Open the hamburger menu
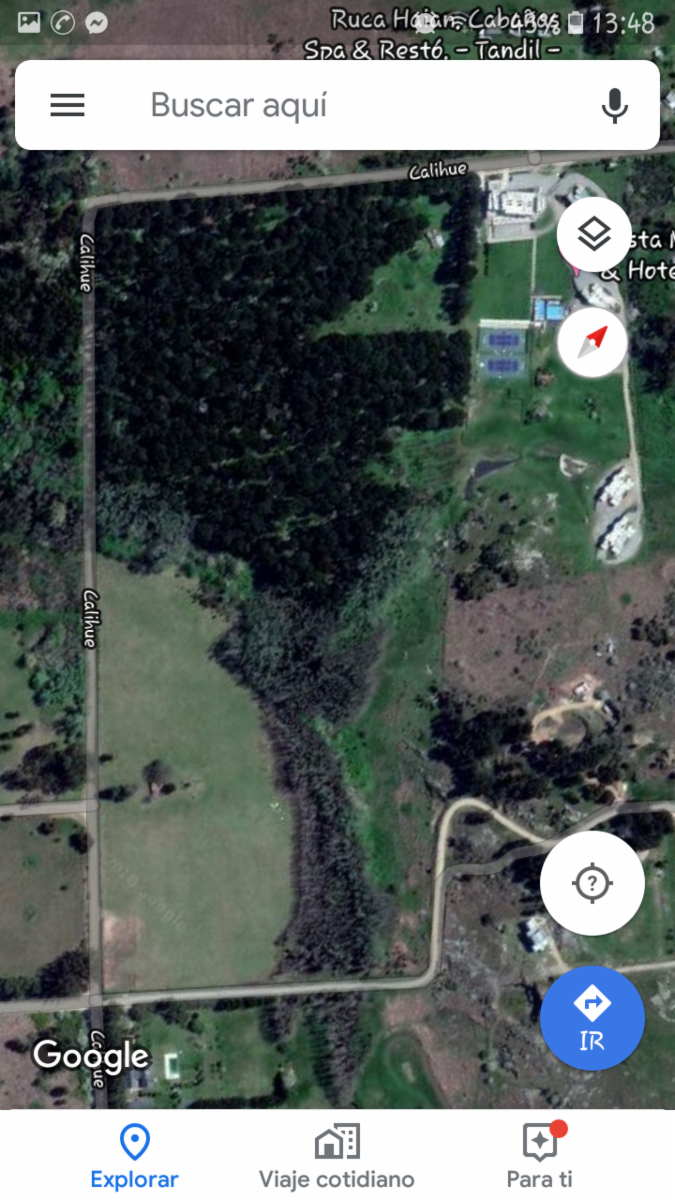675x1200 pixels. pos(67,105)
